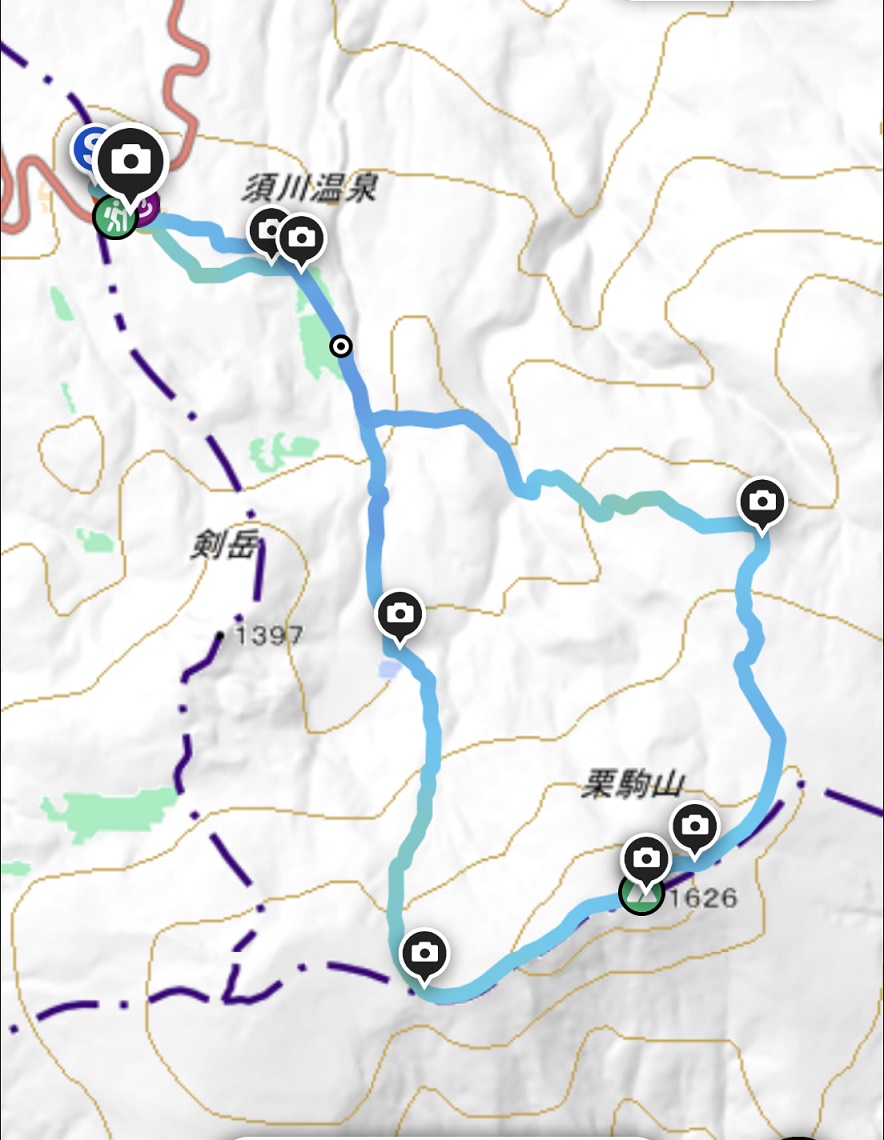Viewport: 884px width, 1140px height.
Task: Select the green hiker trailhead icon
Action: point(114,217)
